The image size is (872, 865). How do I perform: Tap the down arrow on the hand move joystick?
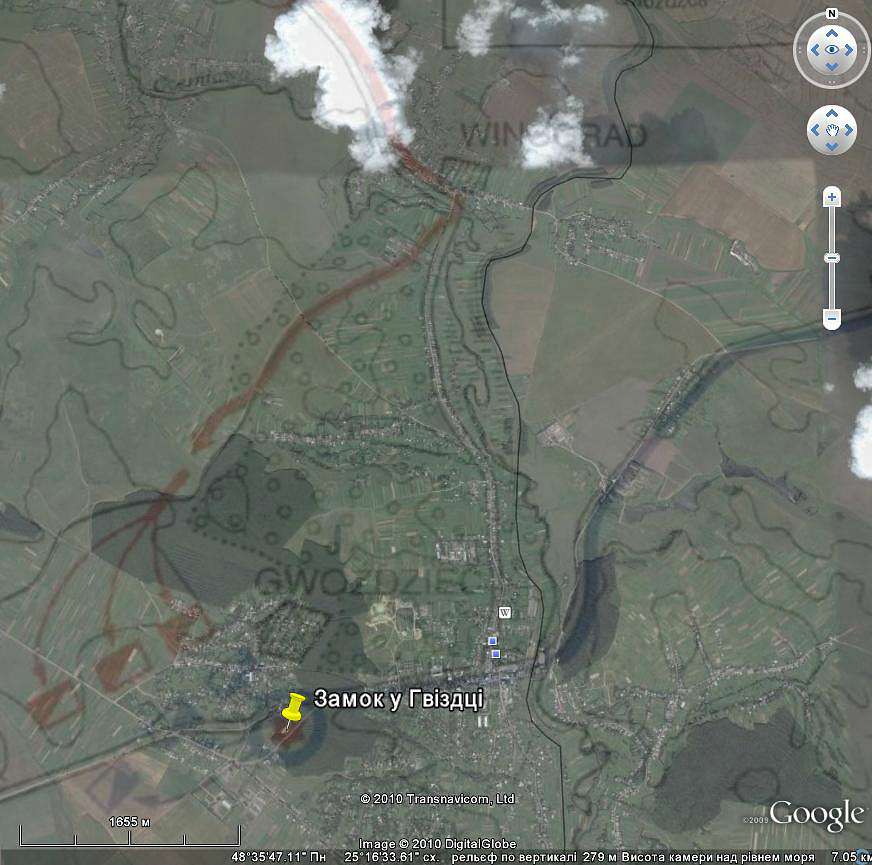click(x=831, y=146)
